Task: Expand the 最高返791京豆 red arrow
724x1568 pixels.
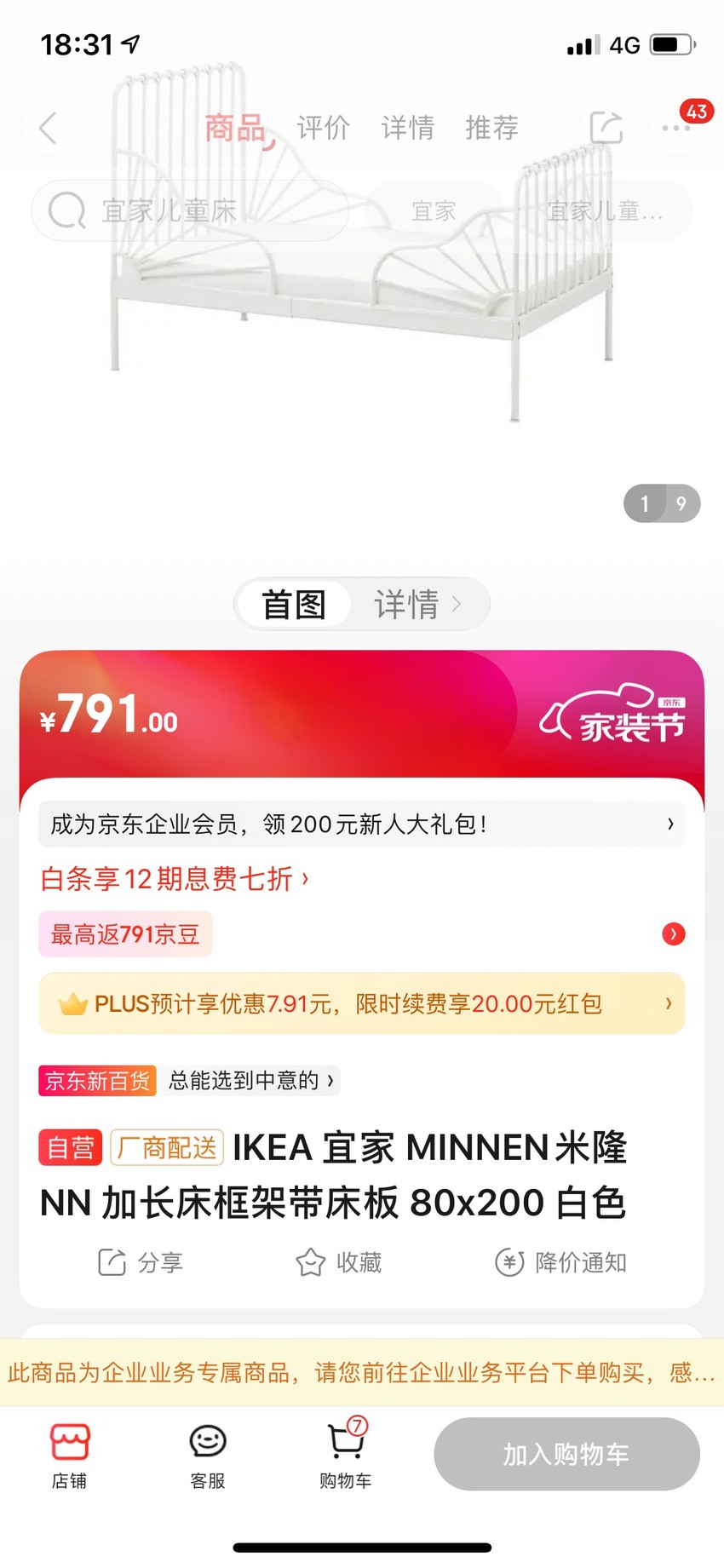Action: coord(673,934)
